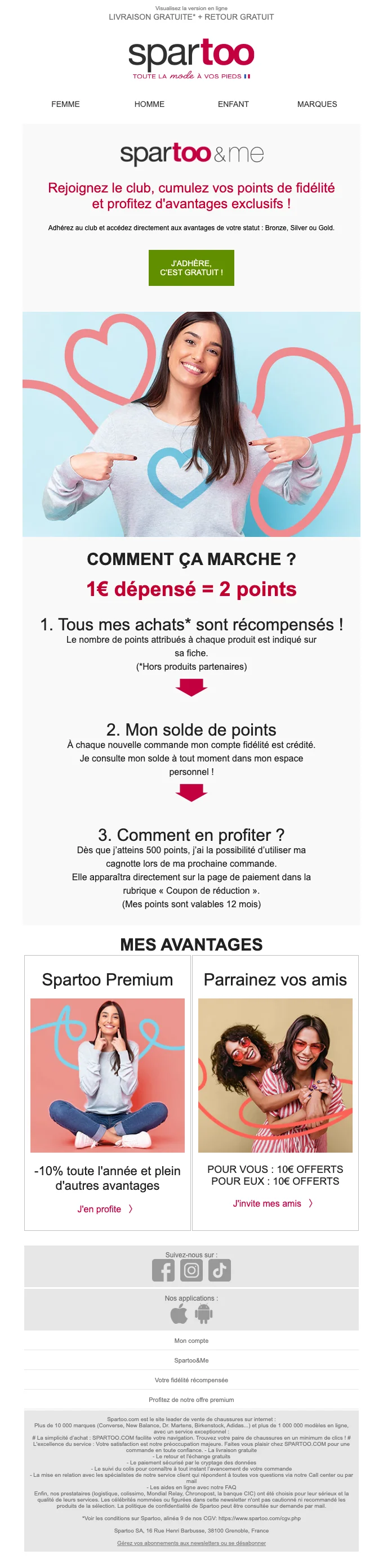Select the ENFANT category
Viewport: 383px width, 1568px height.
click(233, 104)
